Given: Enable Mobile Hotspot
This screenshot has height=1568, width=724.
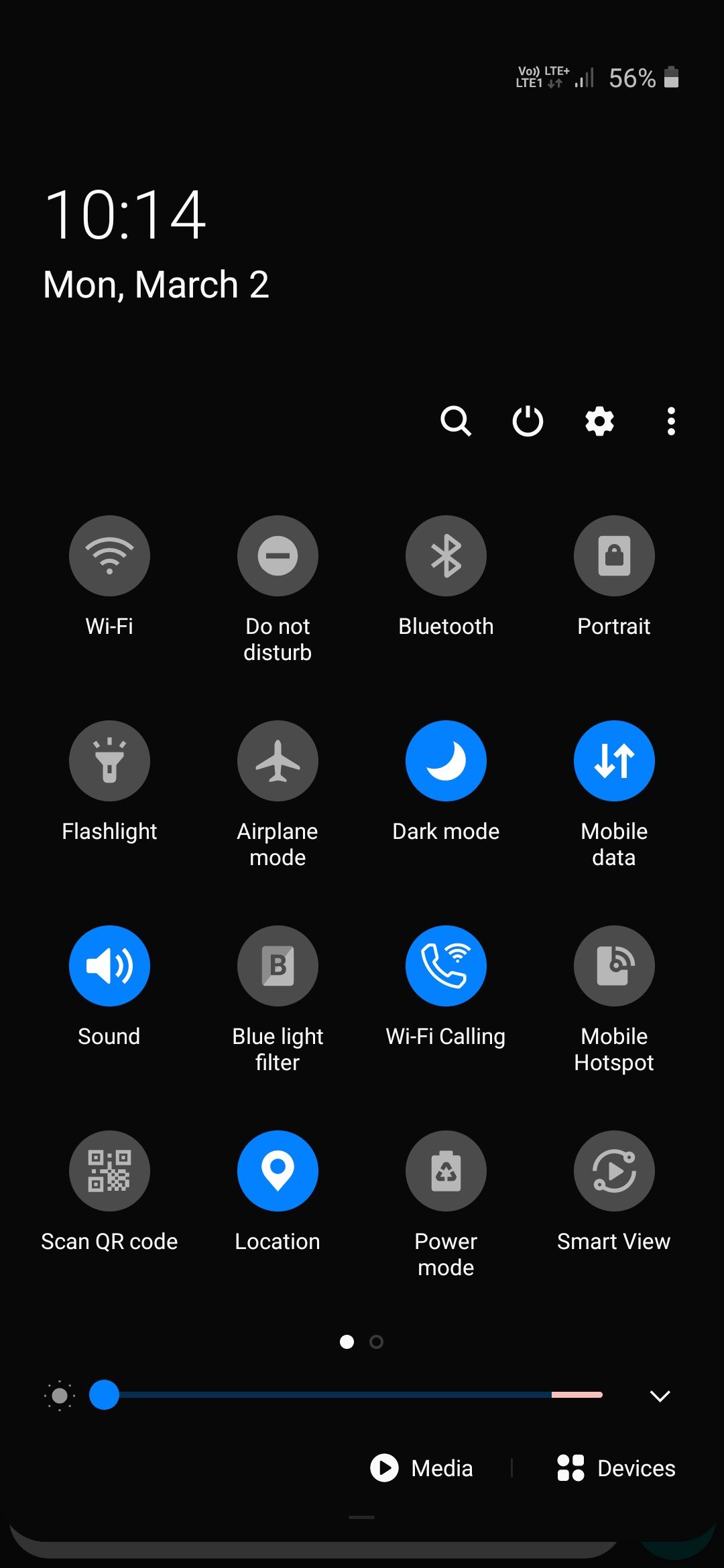Looking at the screenshot, I should [614, 966].
